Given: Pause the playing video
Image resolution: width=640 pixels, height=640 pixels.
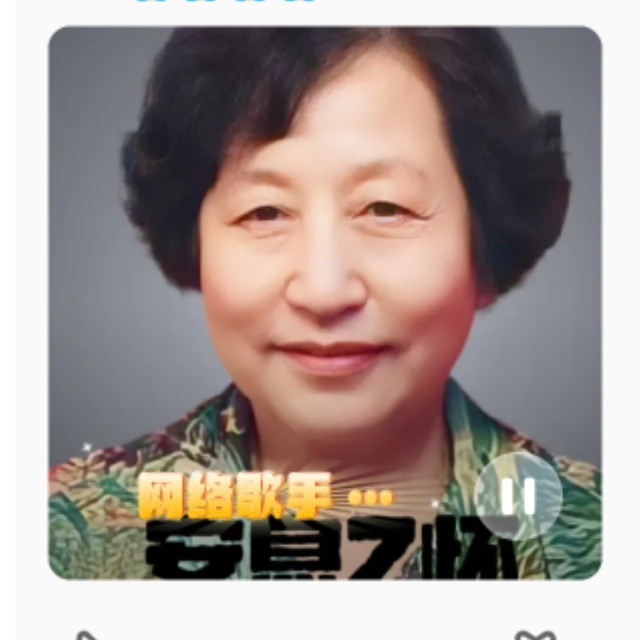Looking at the screenshot, I should (x=518, y=496).
